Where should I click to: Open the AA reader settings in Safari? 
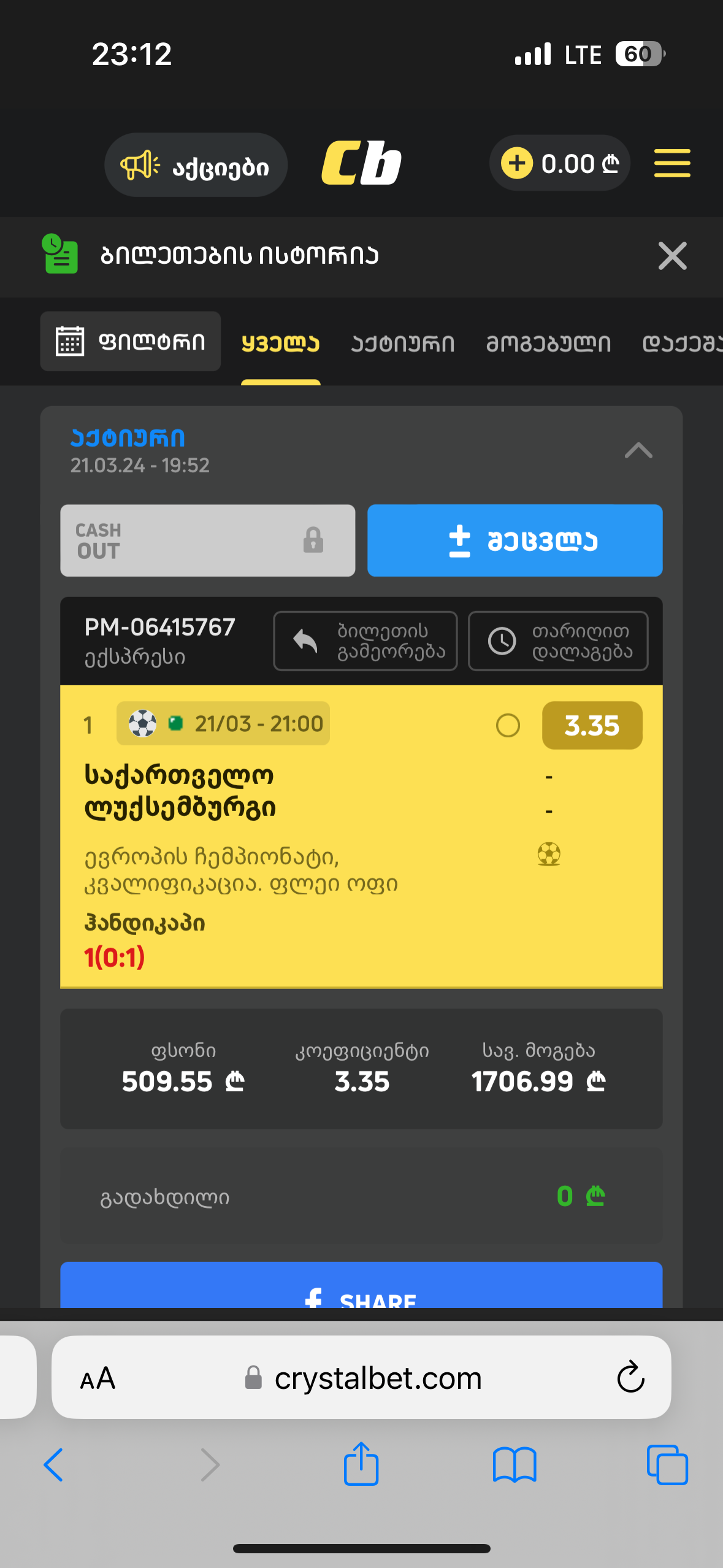pos(98,1379)
